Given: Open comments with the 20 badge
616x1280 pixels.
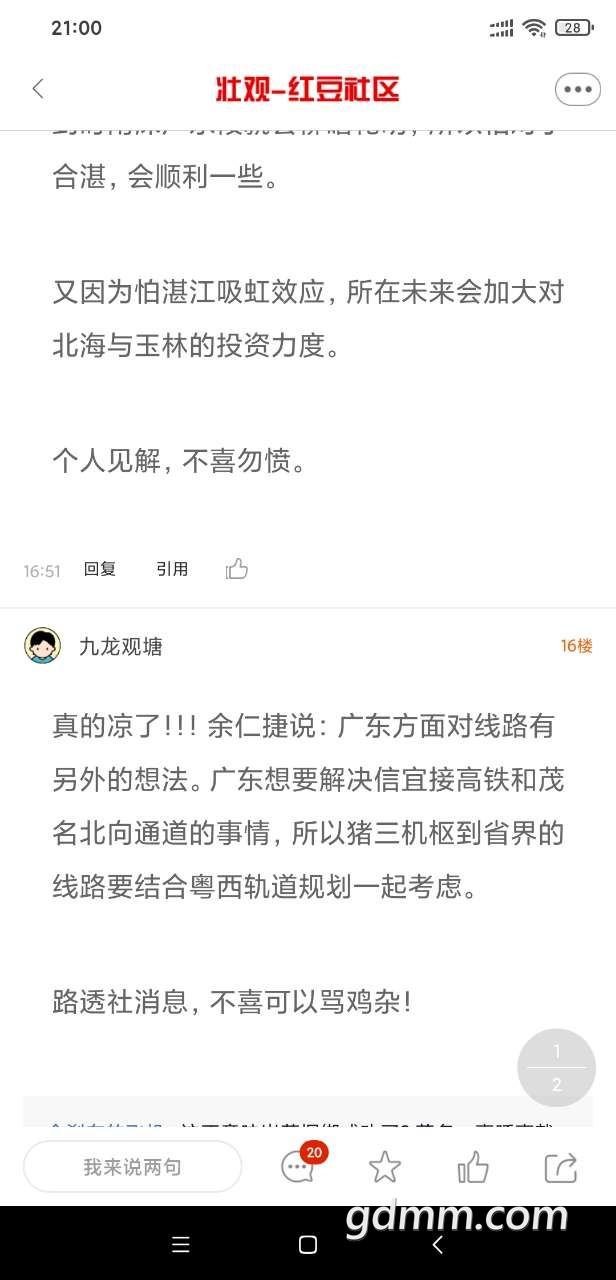Looking at the screenshot, I should (299, 1166).
